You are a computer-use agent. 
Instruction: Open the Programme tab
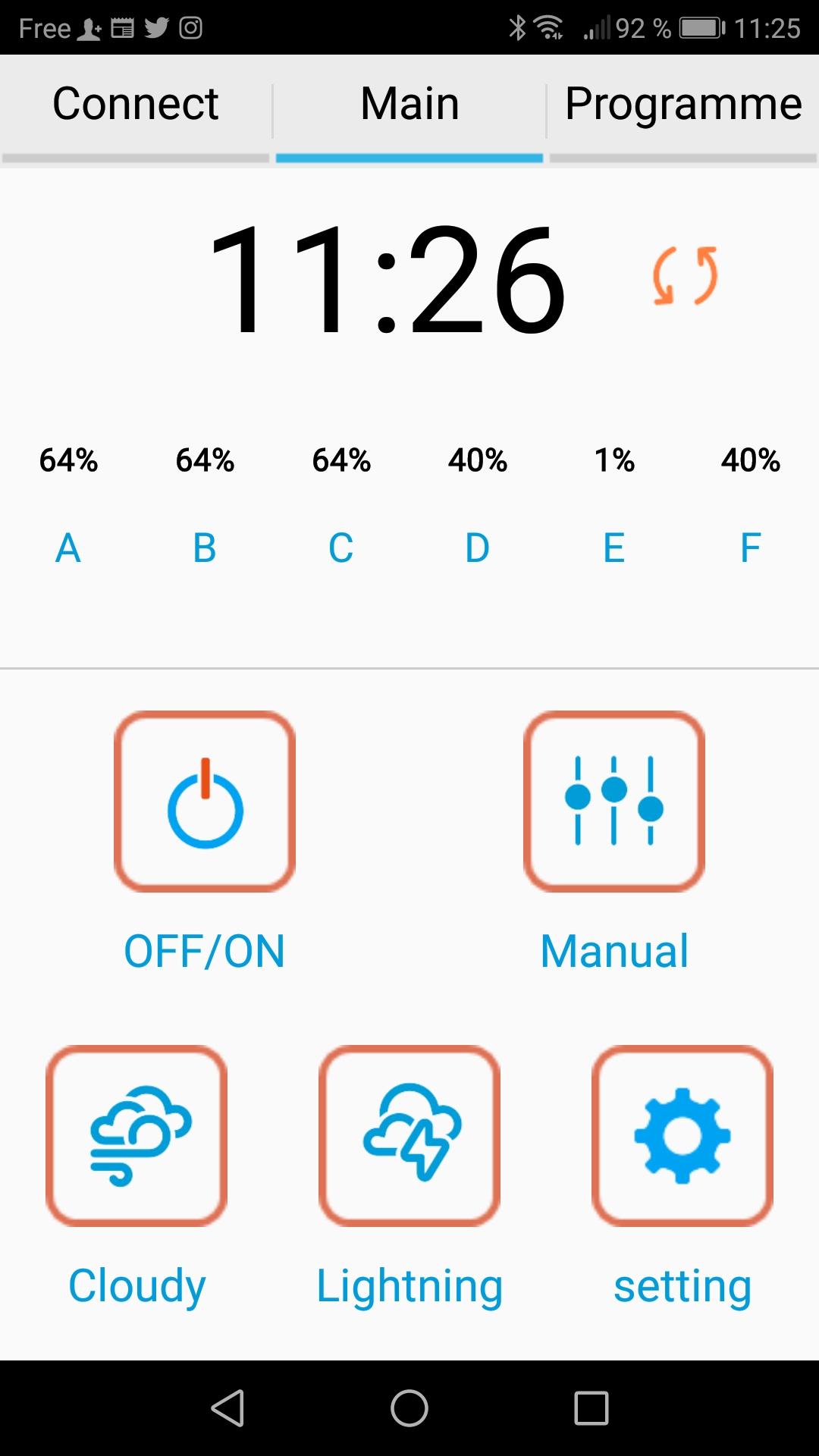coord(682,105)
